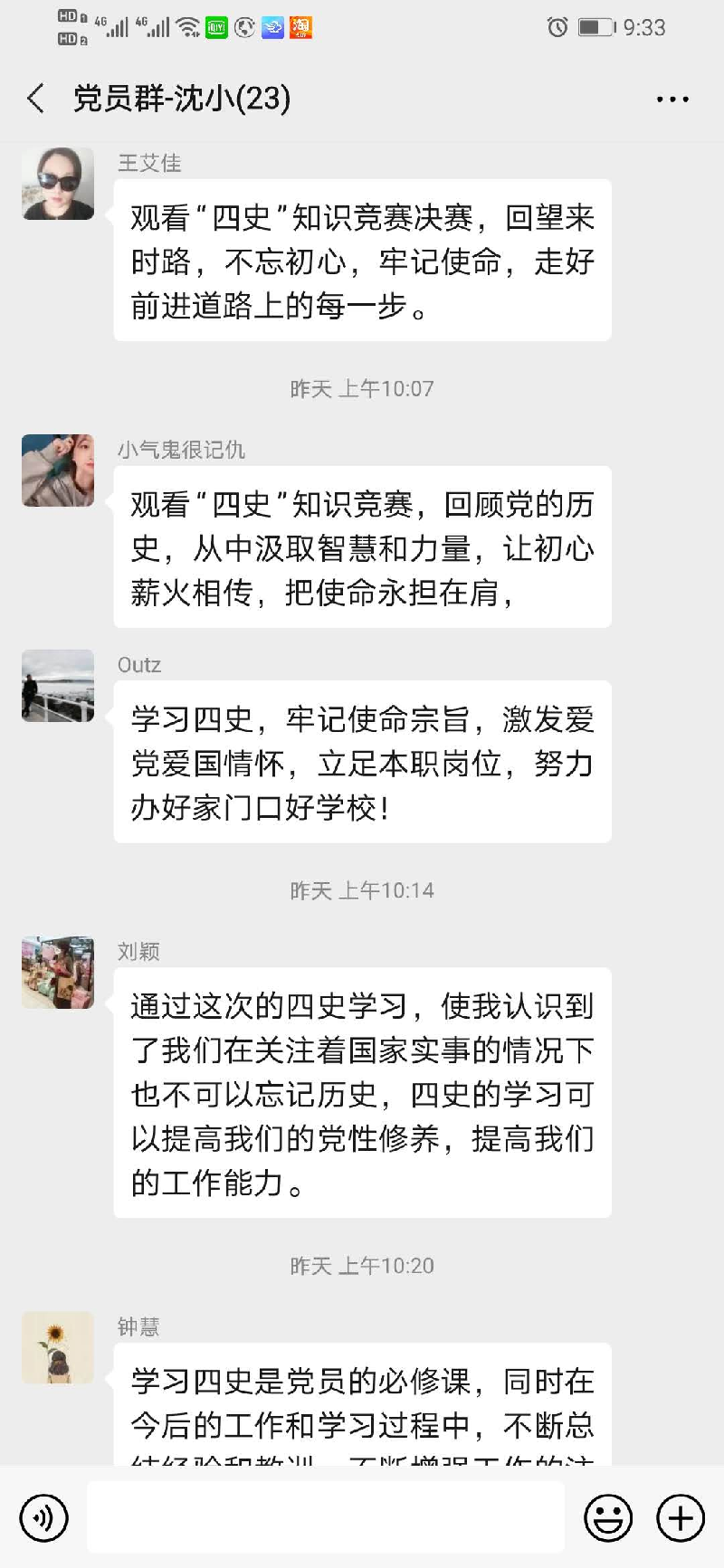Open 刘颖's profile avatar
724x1568 pixels.
(58, 973)
